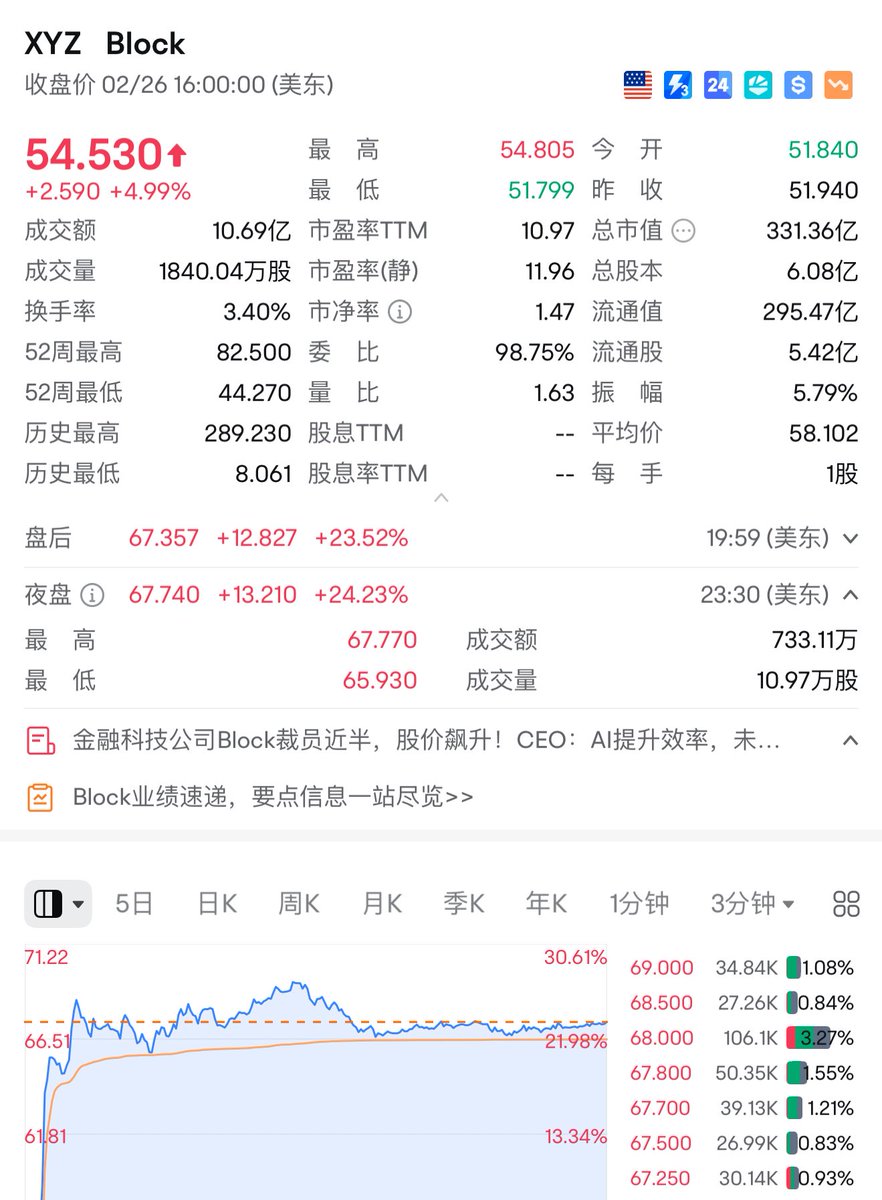The width and height of the screenshot is (882, 1200).
Task: Open the 月K chart tab
Action: click(x=381, y=904)
